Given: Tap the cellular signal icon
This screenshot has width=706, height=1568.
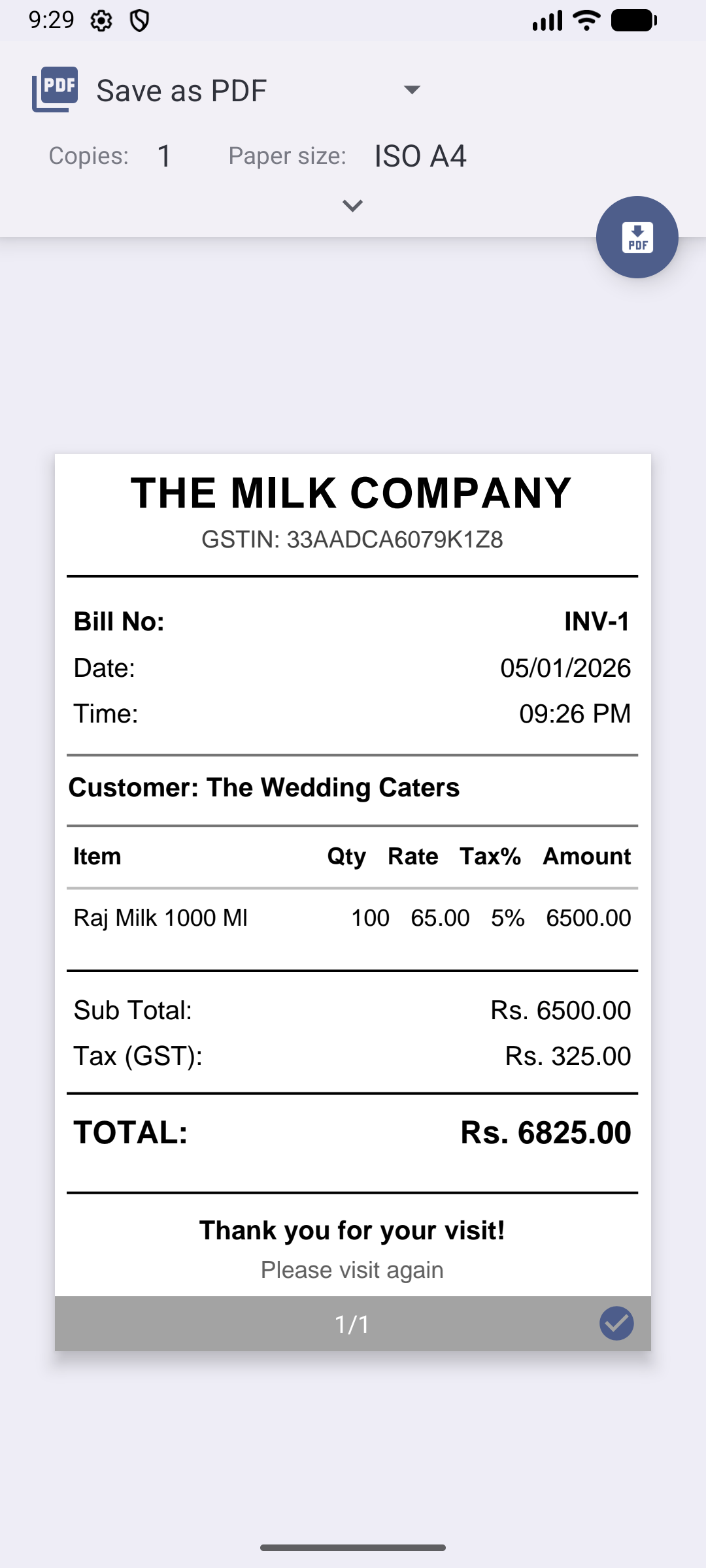Looking at the screenshot, I should [x=548, y=20].
